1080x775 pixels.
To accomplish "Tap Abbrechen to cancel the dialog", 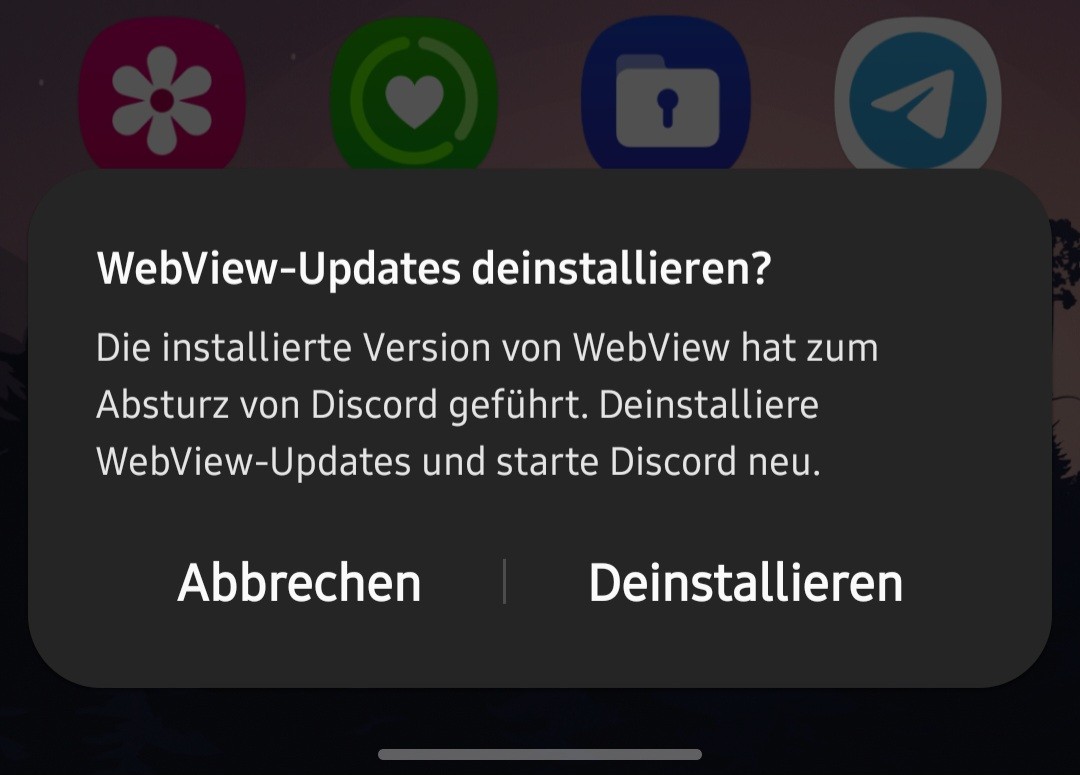I will point(299,582).
